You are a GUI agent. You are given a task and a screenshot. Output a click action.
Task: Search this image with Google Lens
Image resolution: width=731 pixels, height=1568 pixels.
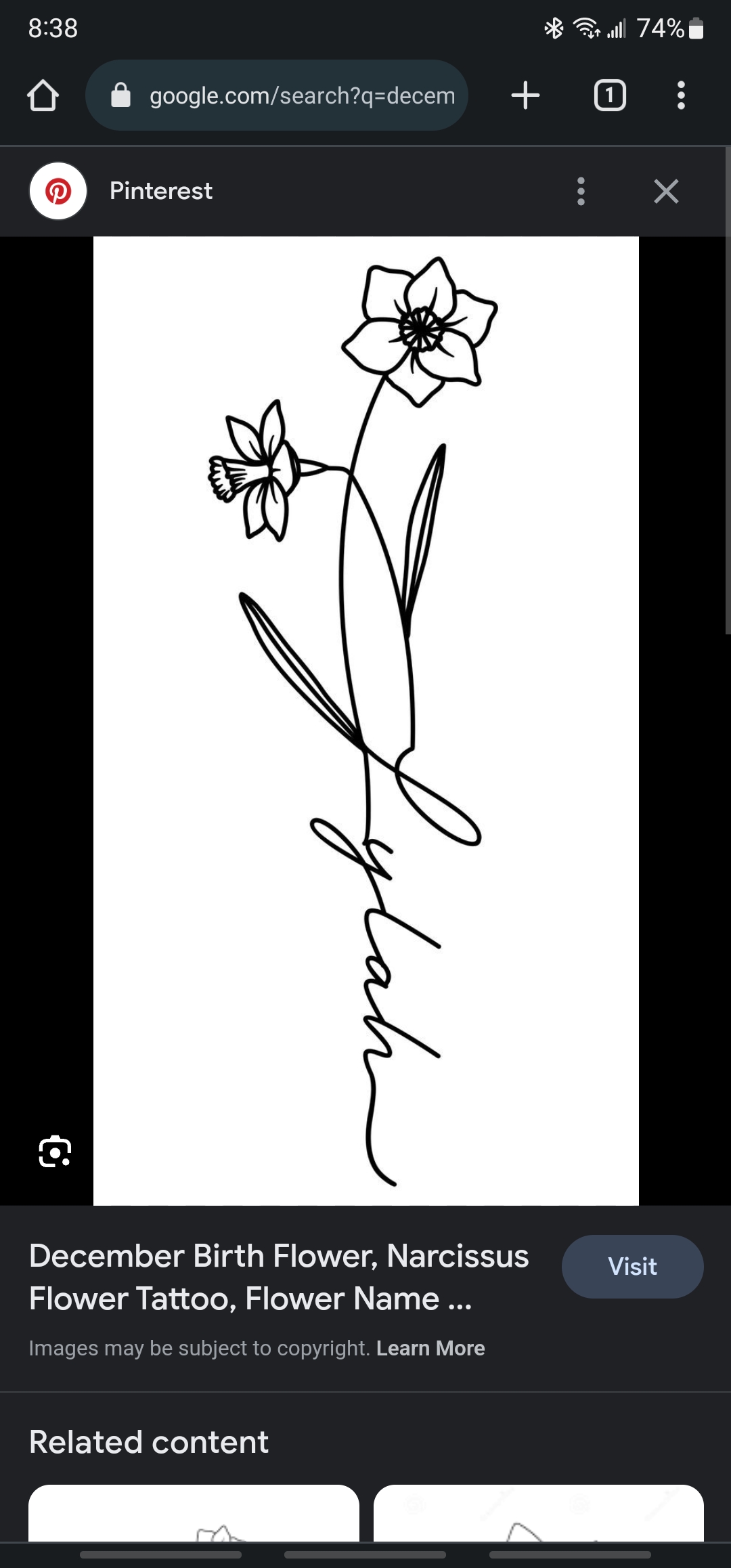tap(55, 1152)
